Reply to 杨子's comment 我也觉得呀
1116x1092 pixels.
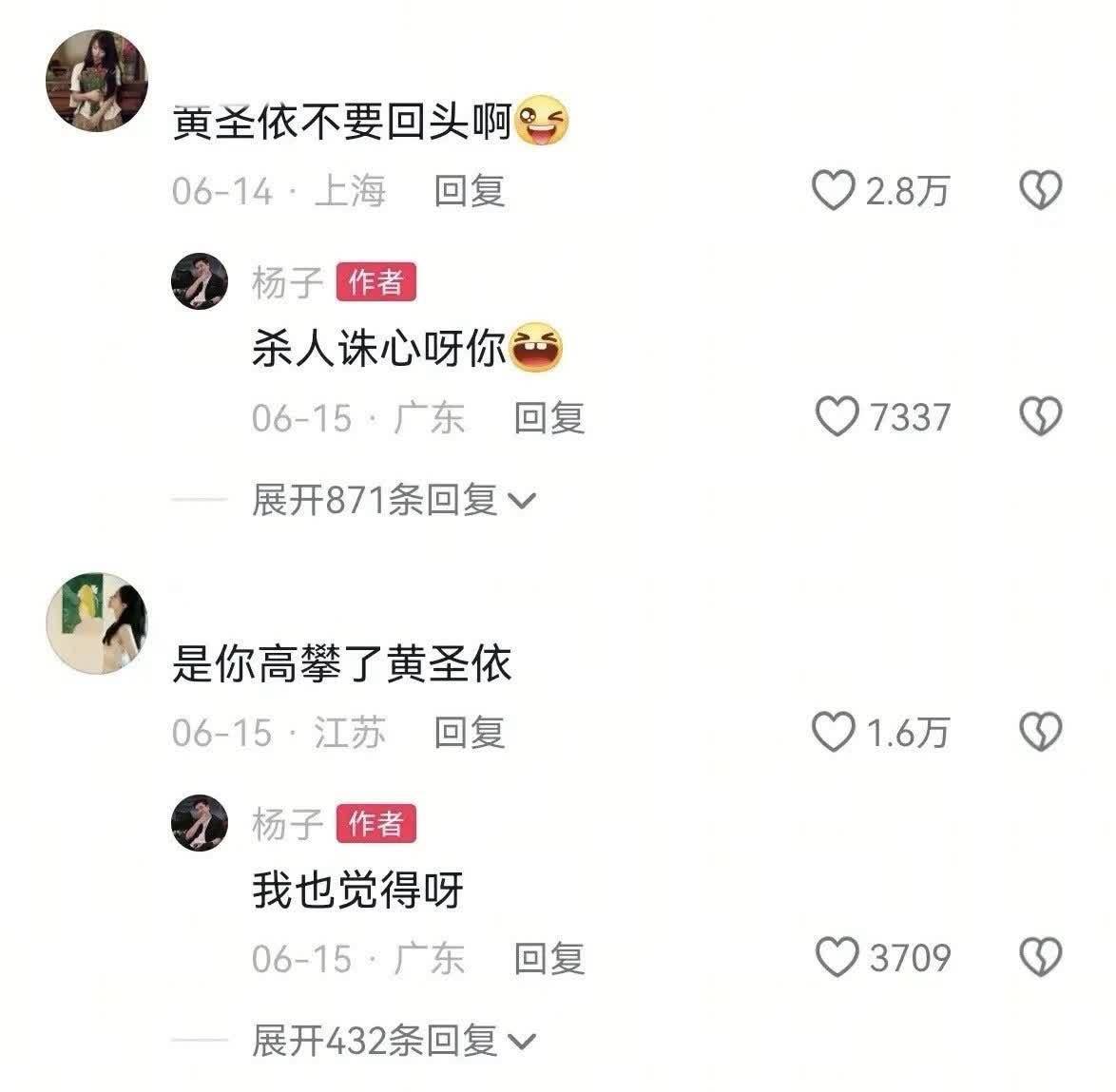pyautogui.click(x=548, y=958)
